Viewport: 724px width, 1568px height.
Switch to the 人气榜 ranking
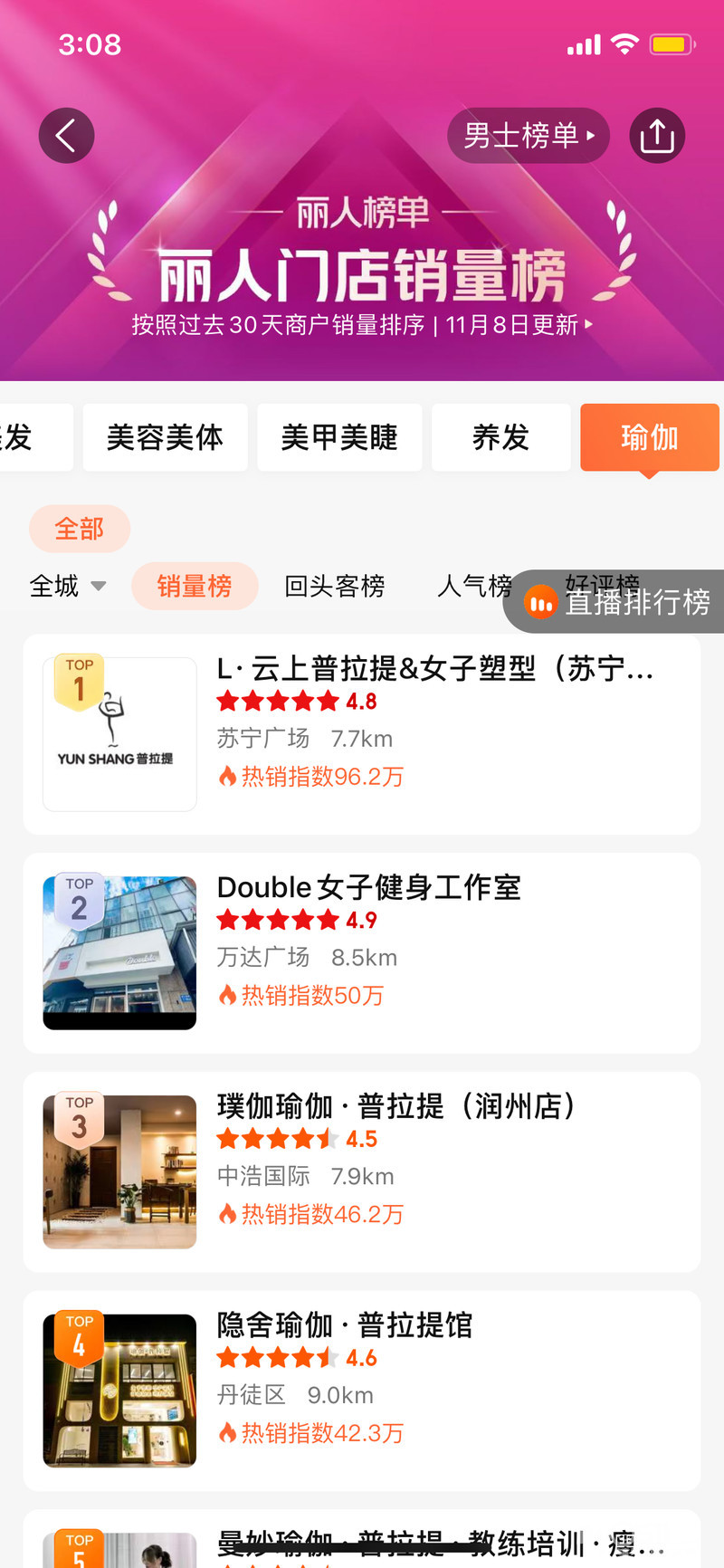click(x=472, y=586)
